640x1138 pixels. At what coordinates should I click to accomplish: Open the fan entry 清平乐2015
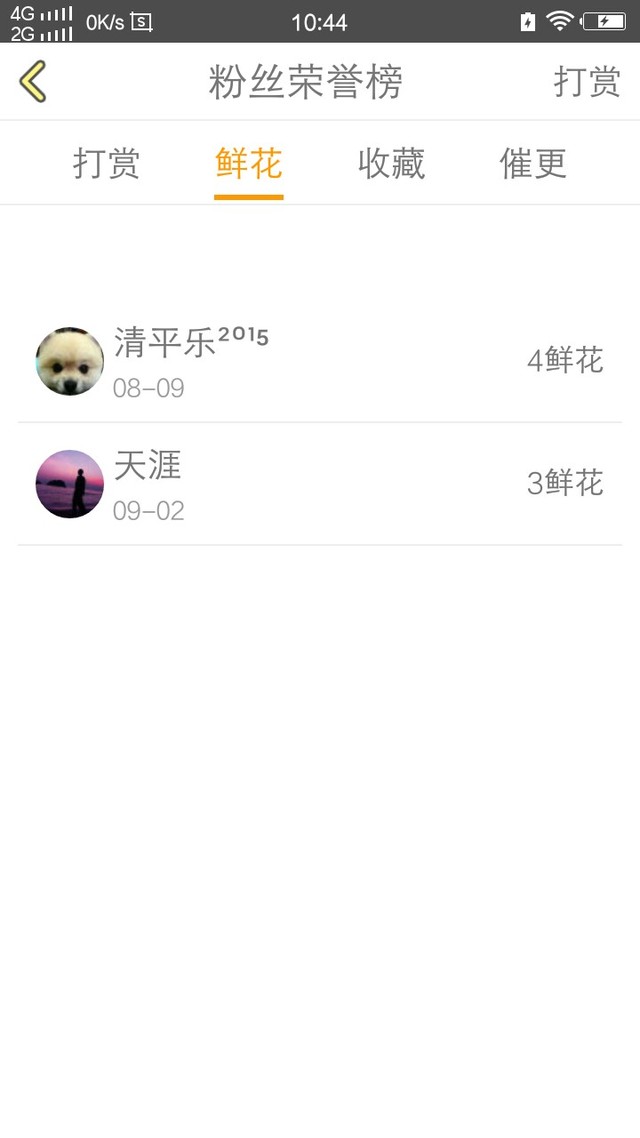coord(320,361)
